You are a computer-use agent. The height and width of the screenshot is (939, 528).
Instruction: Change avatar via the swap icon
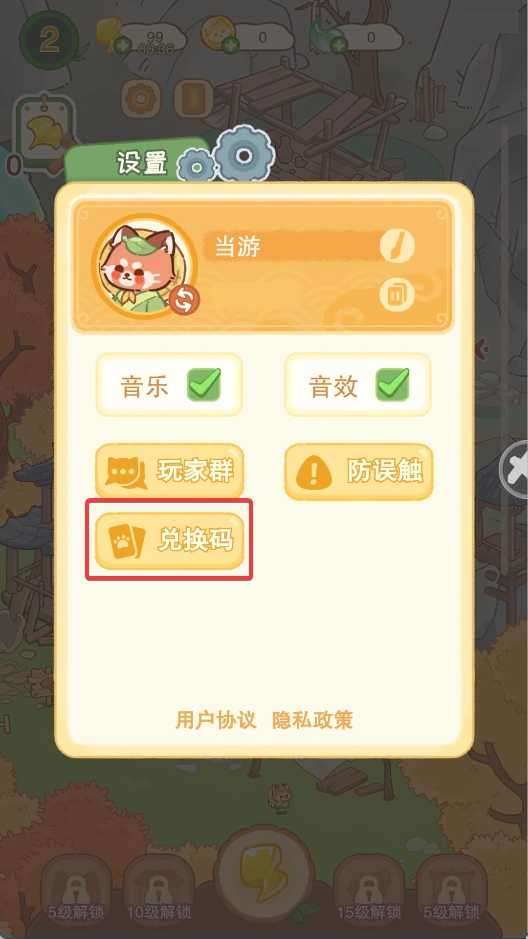(184, 301)
